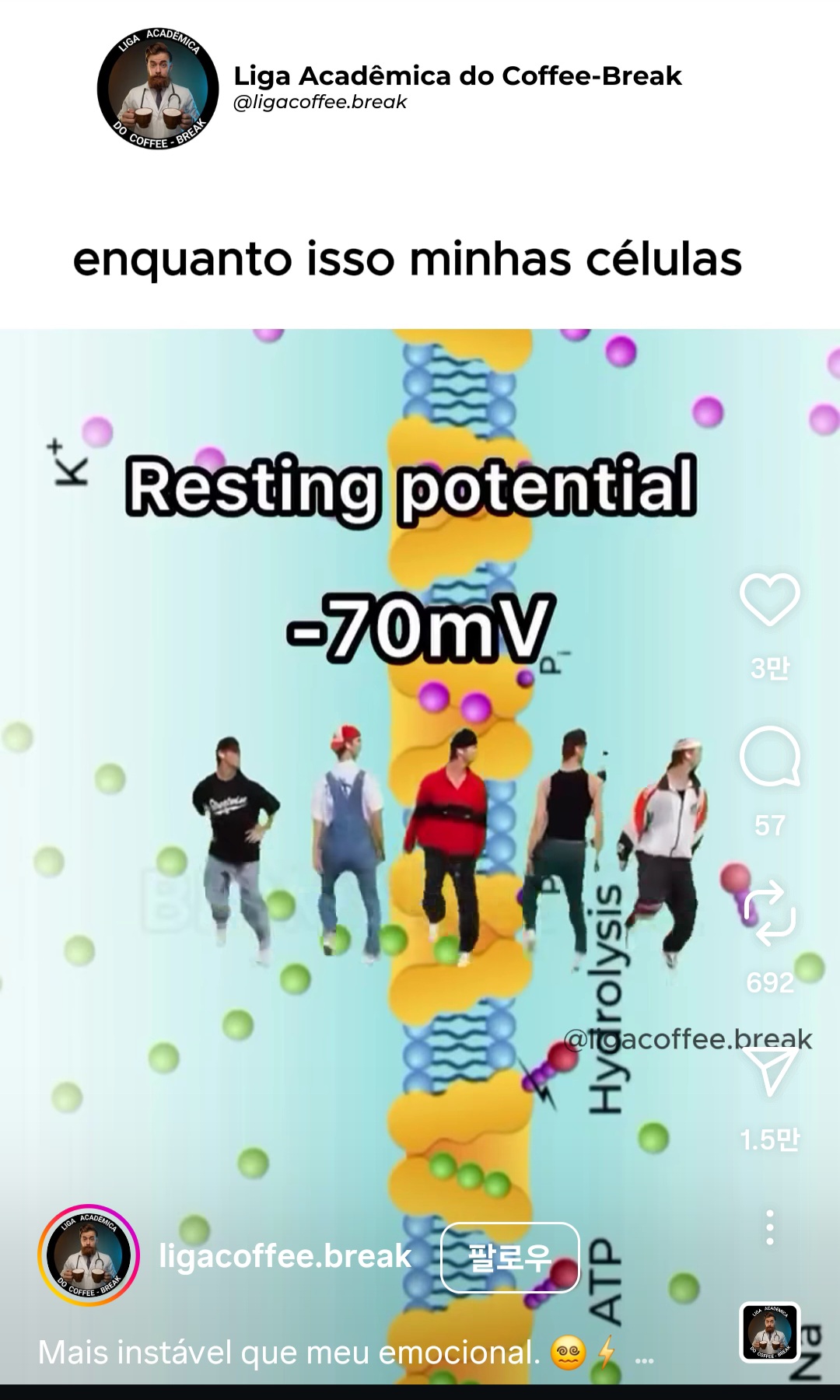Open ligacoffee.break profile from the username
Viewport: 840px width, 1400px height.
pos(285,1257)
